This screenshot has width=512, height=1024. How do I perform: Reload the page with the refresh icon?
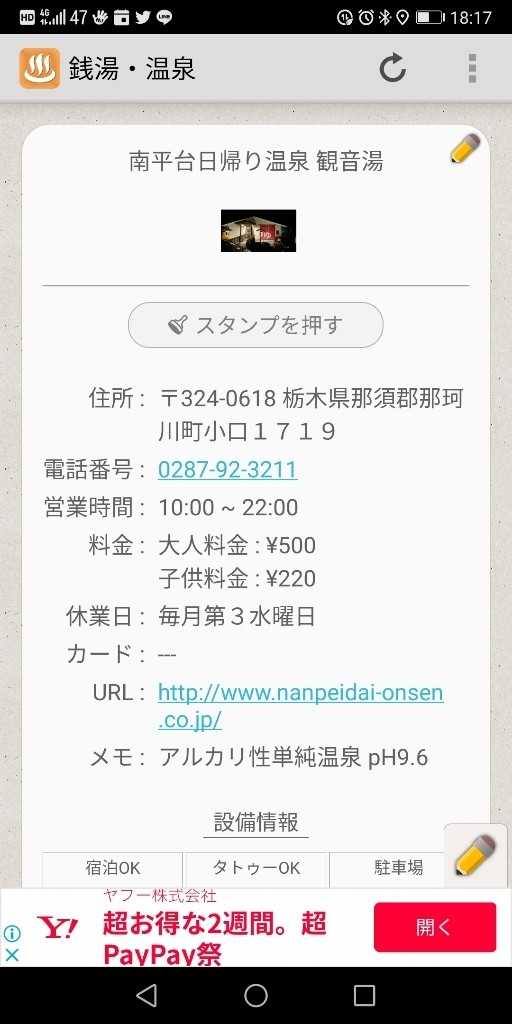click(392, 68)
